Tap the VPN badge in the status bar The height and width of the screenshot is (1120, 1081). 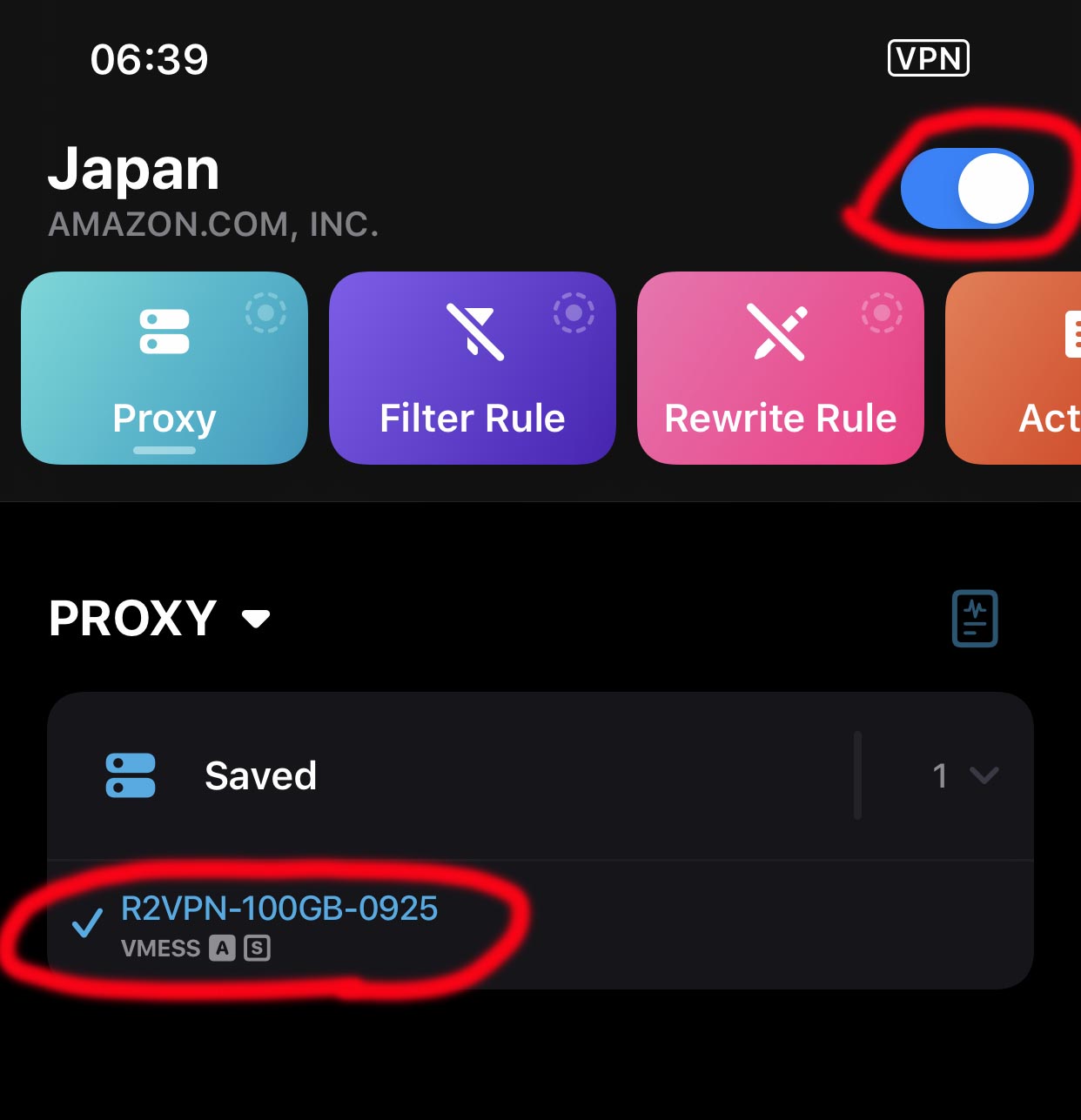tap(928, 58)
